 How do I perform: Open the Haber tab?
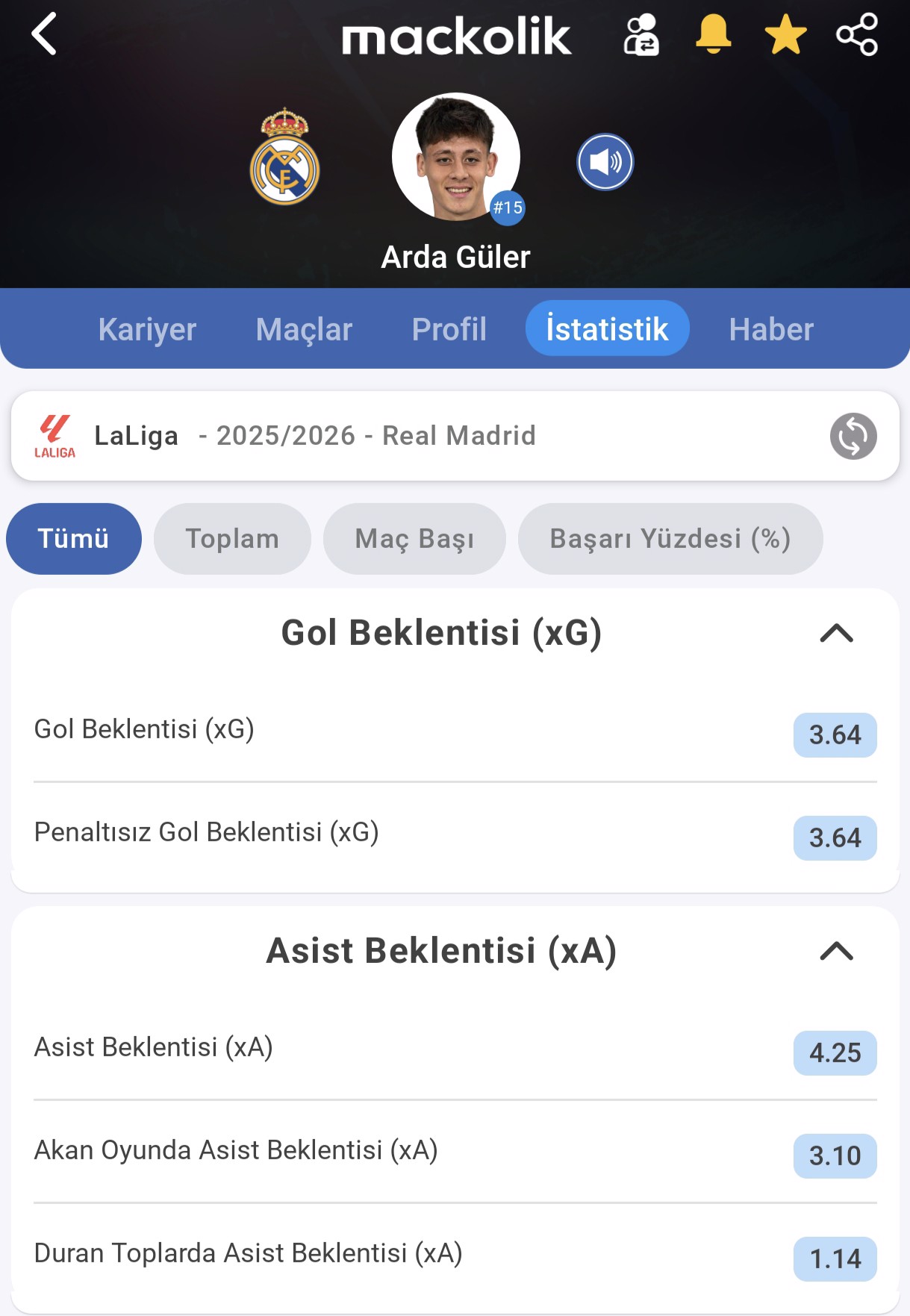click(x=770, y=329)
